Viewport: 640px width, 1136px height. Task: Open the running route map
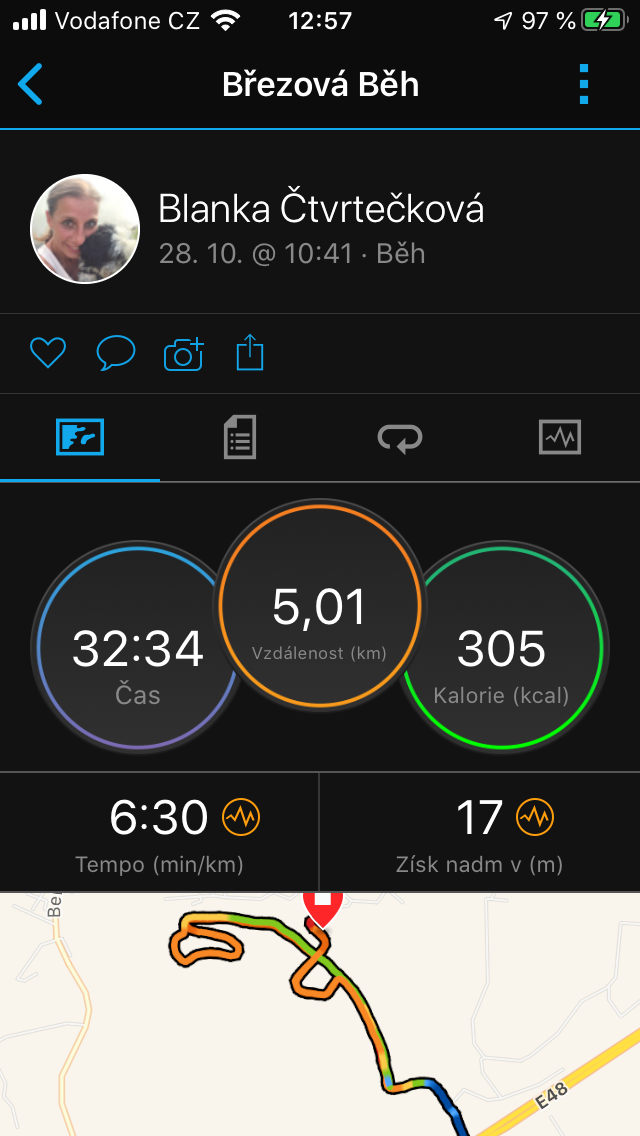point(320,1014)
